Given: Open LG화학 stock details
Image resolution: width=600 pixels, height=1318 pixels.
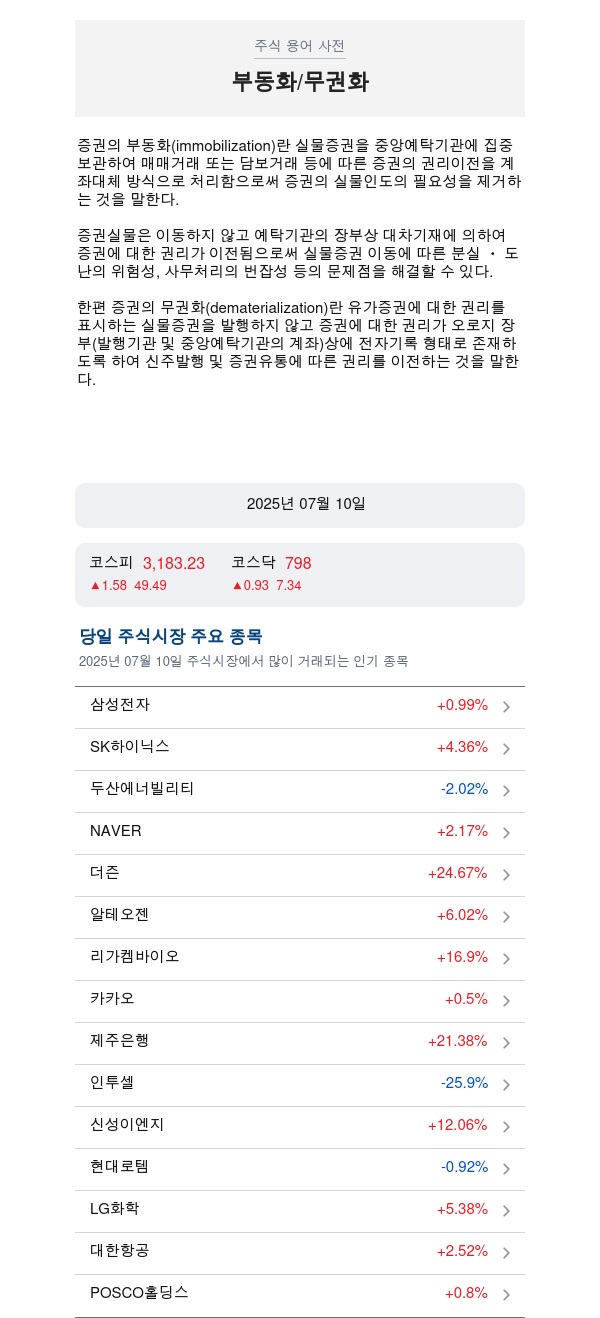Looking at the screenshot, I should click(x=300, y=1211).
